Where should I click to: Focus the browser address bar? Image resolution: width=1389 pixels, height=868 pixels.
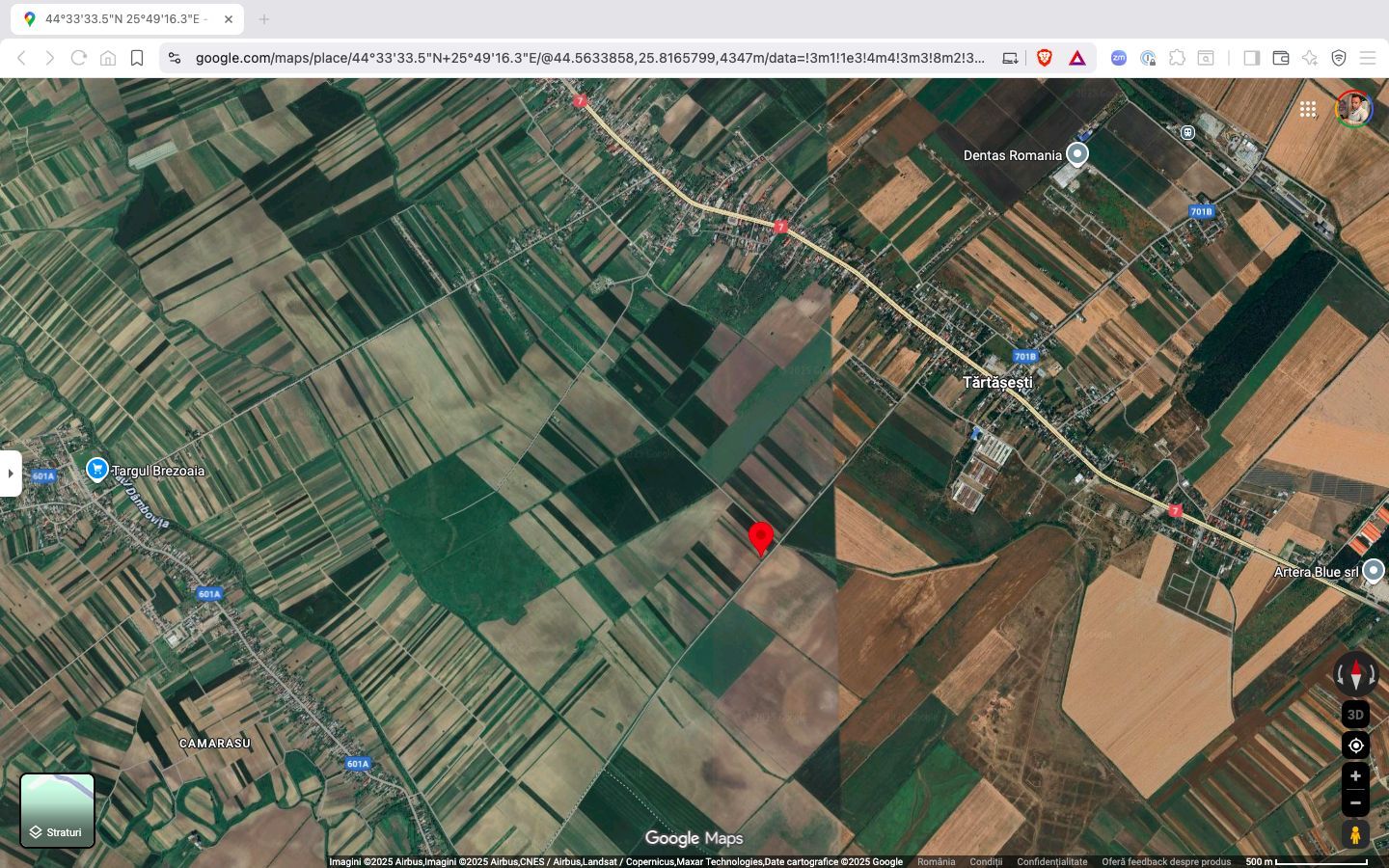(588, 58)
